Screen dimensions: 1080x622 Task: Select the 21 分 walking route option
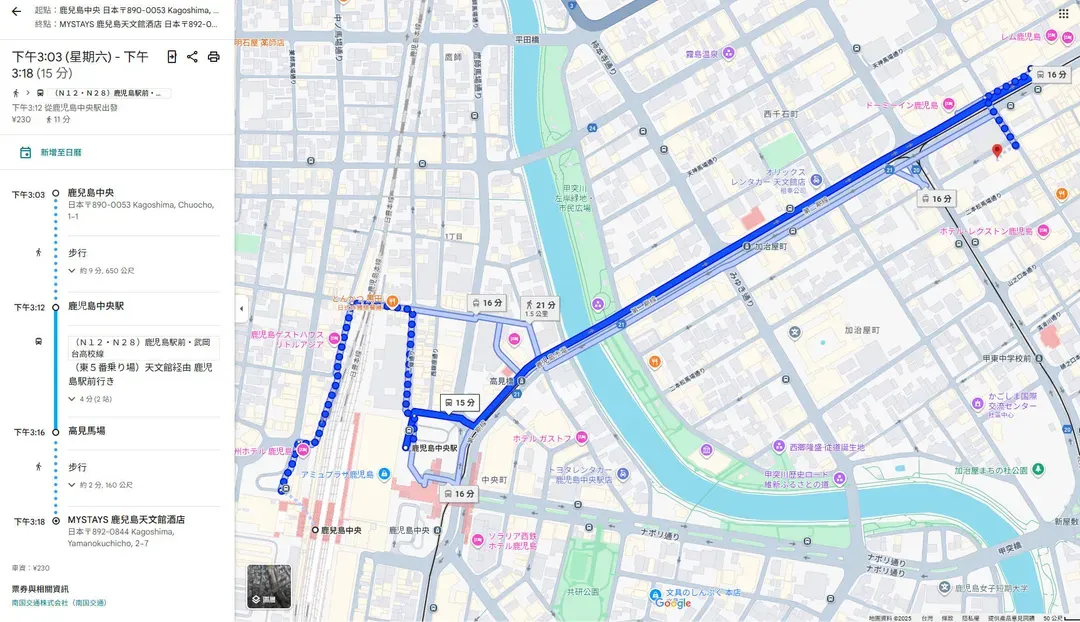pyautogui.click(x=540, y=304)
